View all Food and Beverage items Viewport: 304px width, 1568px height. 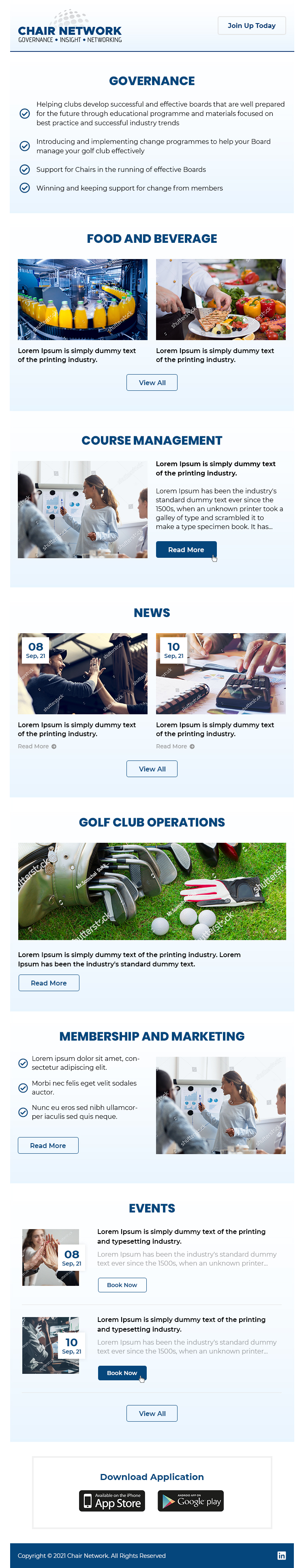pos(152,382)
